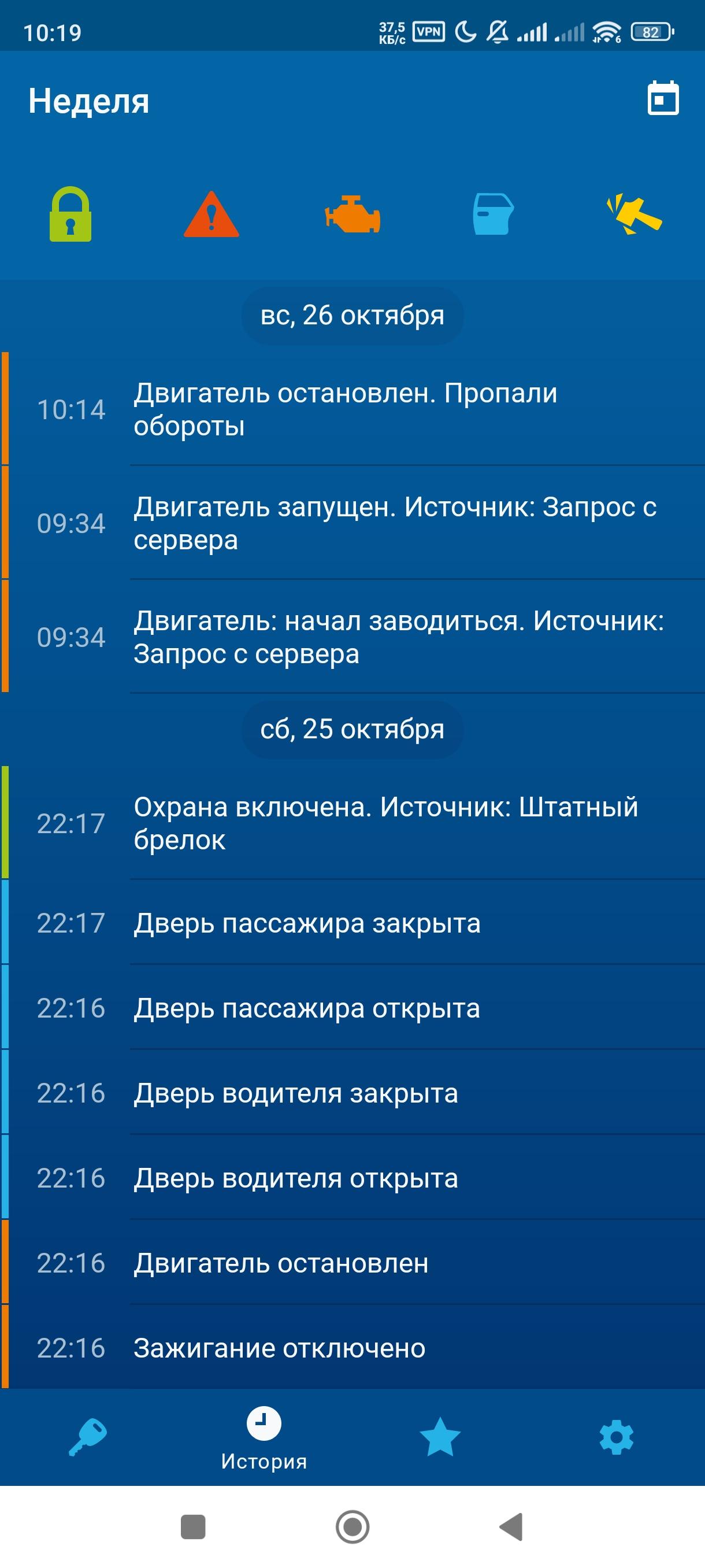This screenshot has width=705, height=1568.
Task: Go back with the system back button
Action: [511, 1526]
